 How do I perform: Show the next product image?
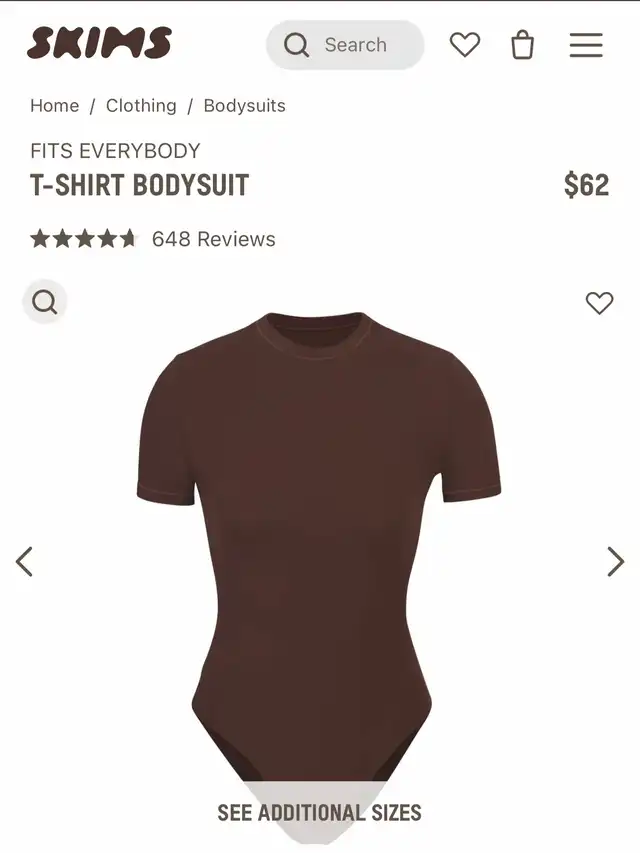pos(615,561)
